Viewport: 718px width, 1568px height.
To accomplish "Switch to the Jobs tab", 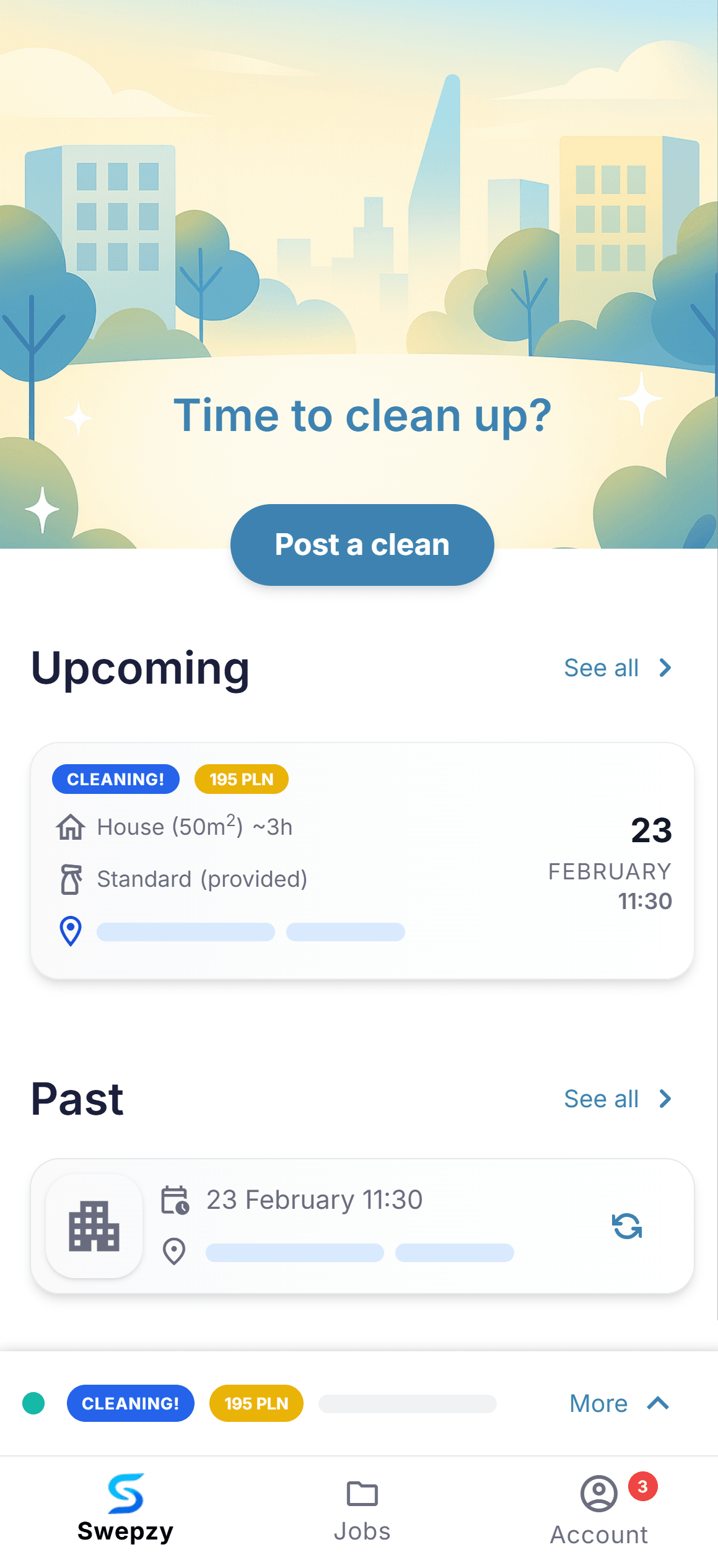I will pos(362,1510).
